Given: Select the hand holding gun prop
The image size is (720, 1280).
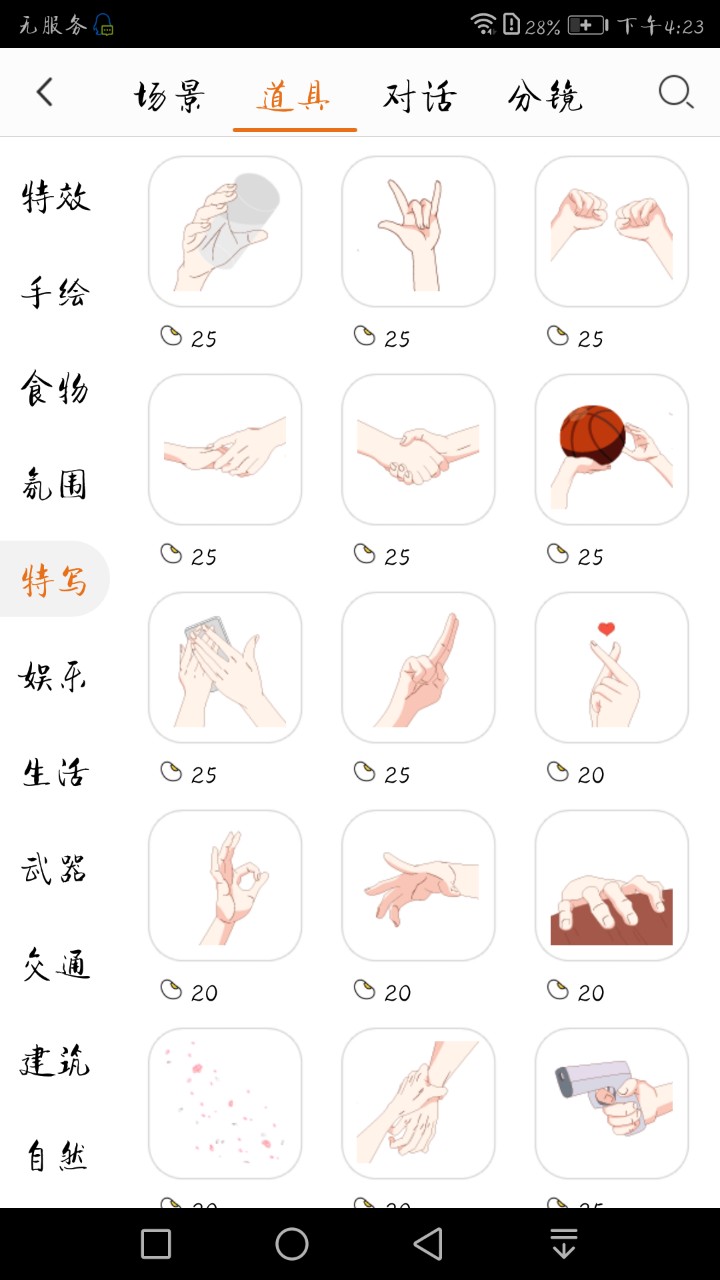Looking at the screenshot, I should (612, 1103).
